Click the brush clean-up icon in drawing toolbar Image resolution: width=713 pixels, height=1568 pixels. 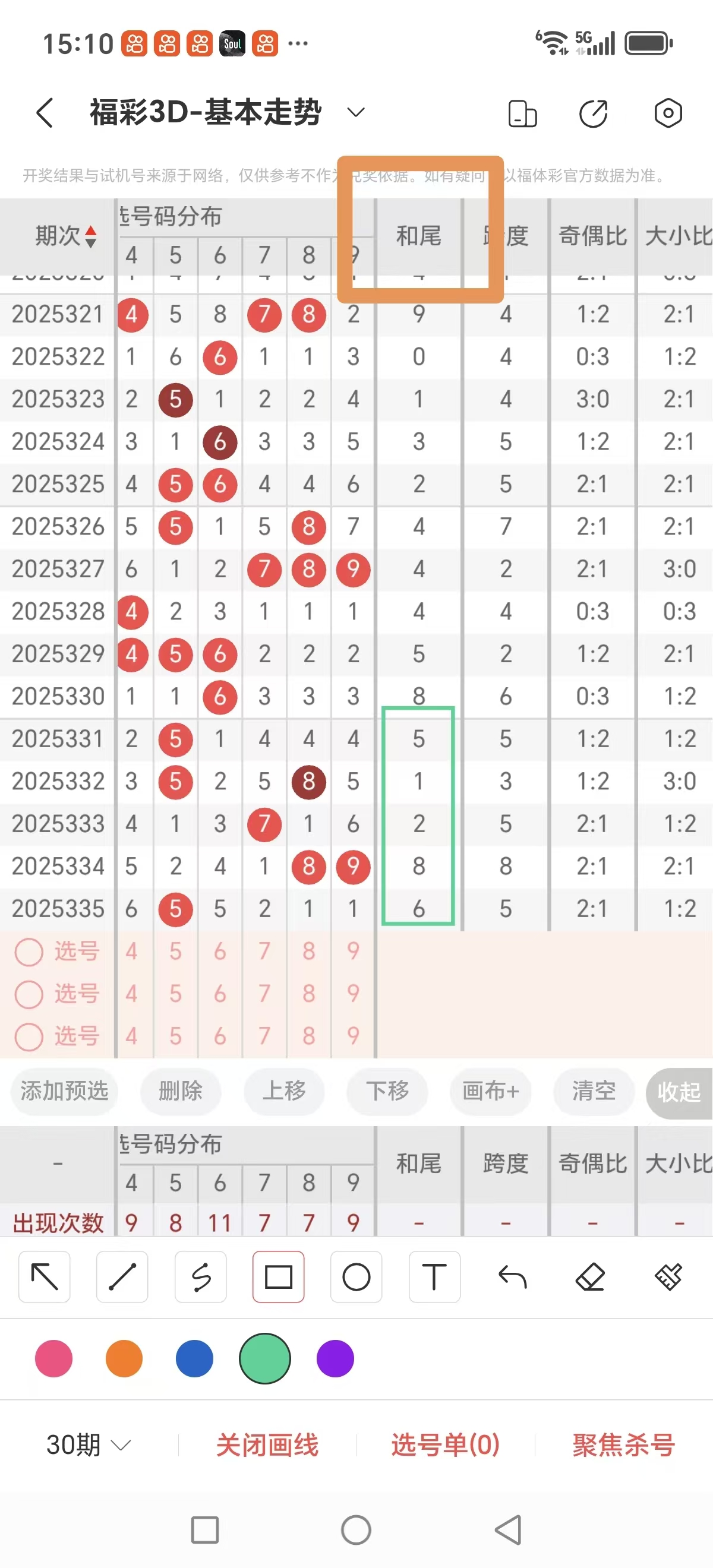pos(668,1277)
